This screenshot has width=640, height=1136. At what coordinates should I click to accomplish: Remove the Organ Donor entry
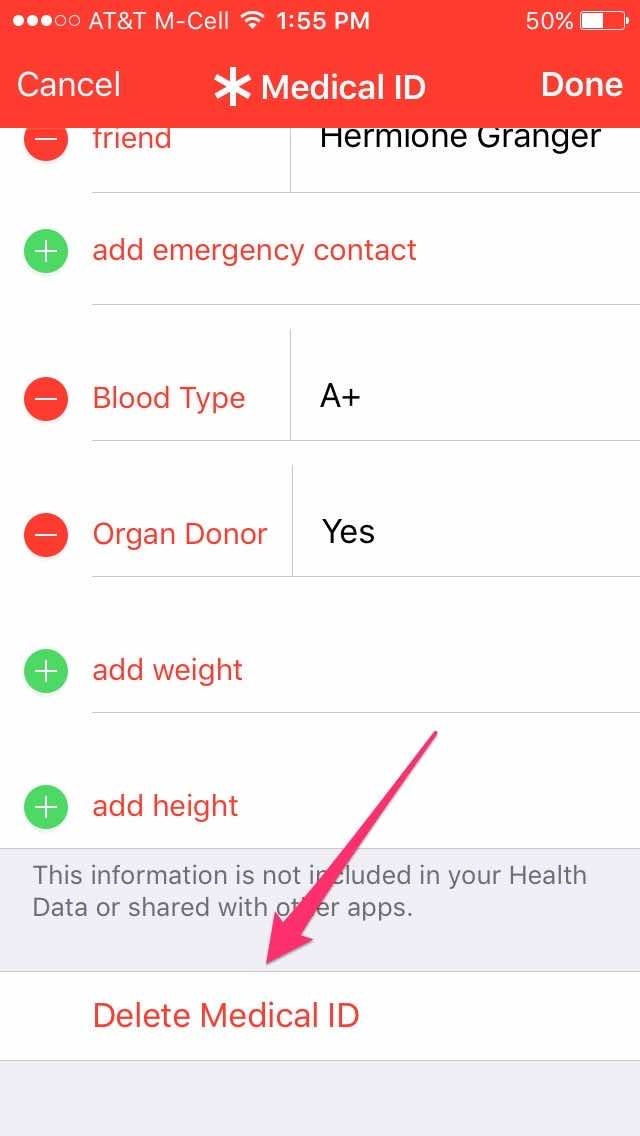46,534
